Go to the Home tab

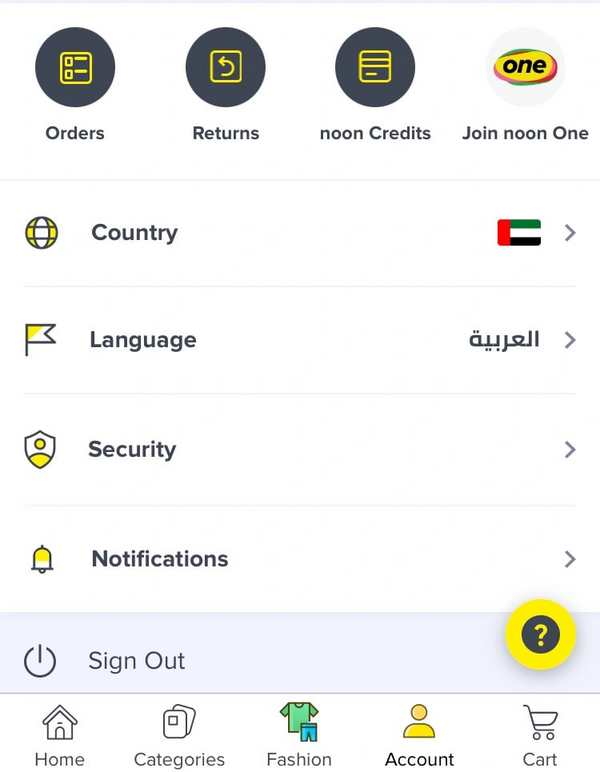click(x=60, y=735)
